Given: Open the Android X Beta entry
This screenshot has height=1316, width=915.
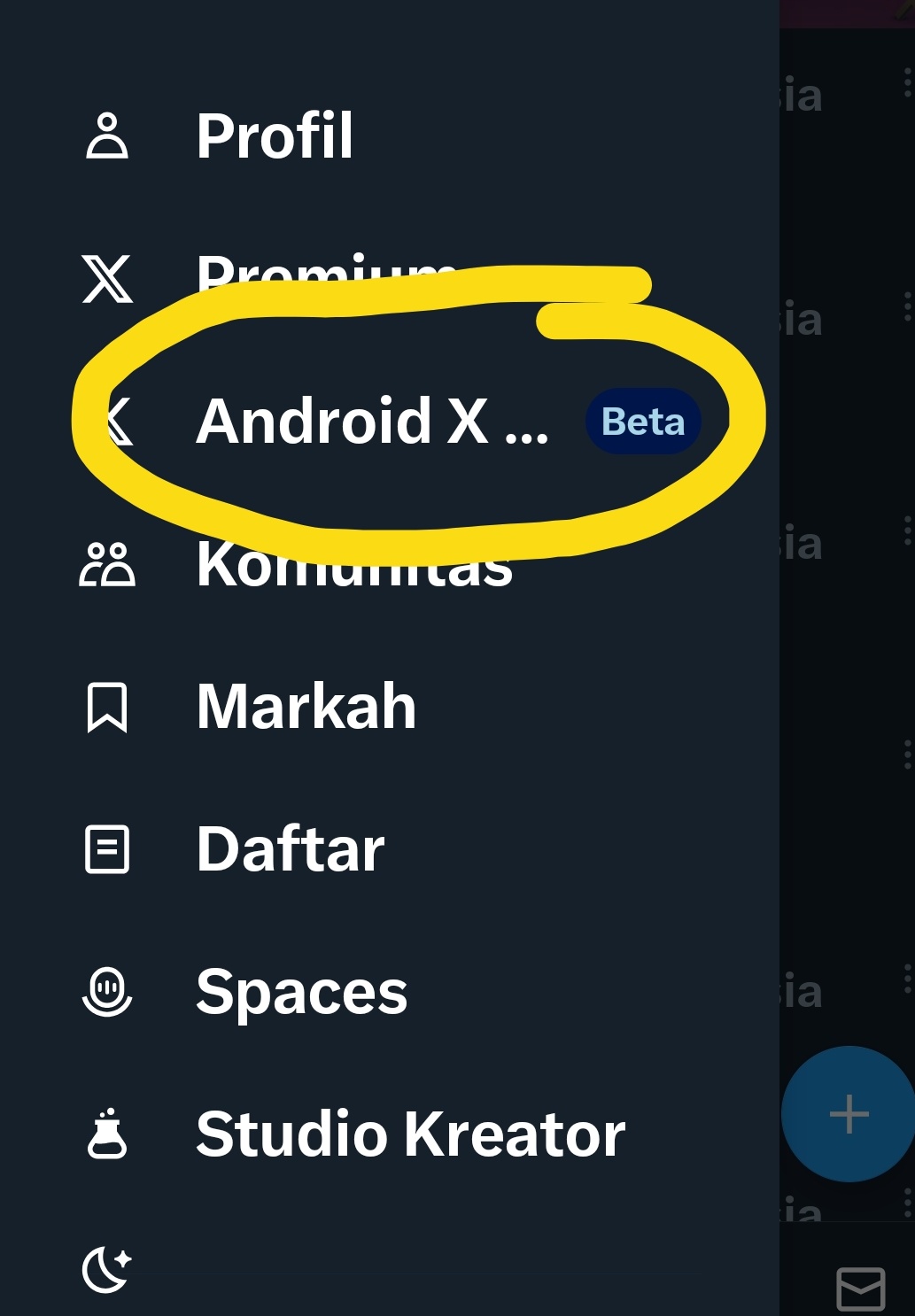Looking at the screenshot, I should coord(372,421).
